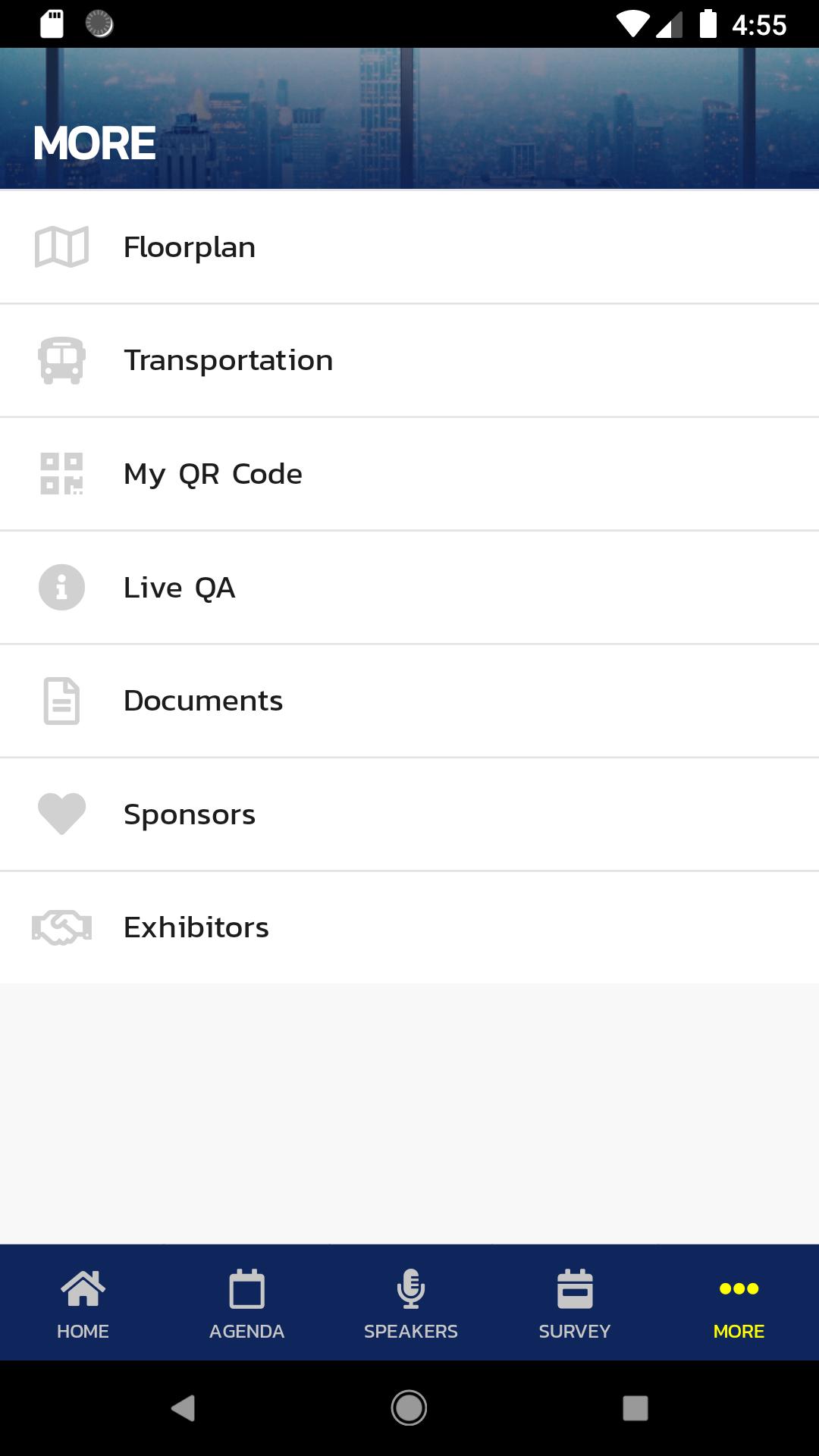Open the Floorplan row
This screenshot has height=1456, width=819.
pyautogui.click(x=409, y=247)
